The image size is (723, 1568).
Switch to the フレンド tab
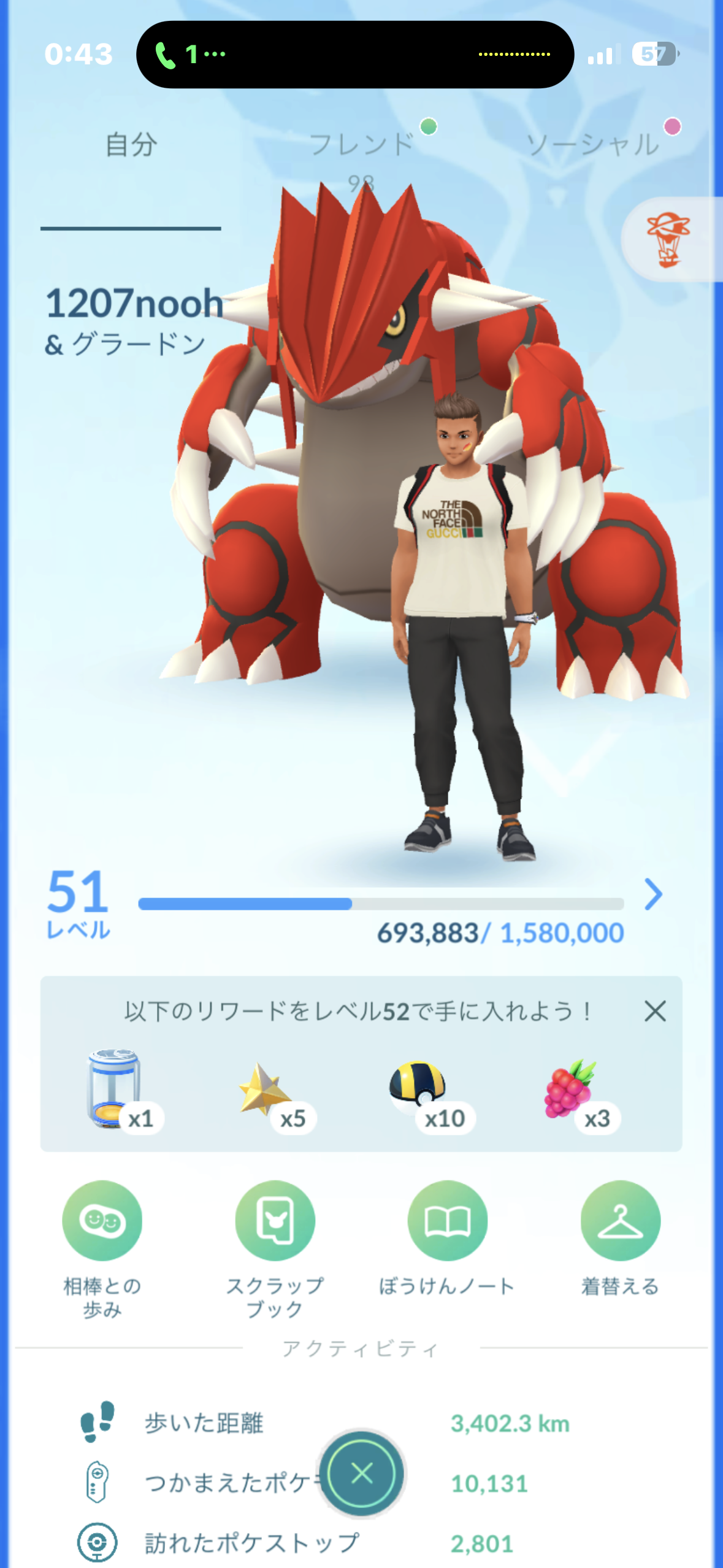click(x=362, y=145)
